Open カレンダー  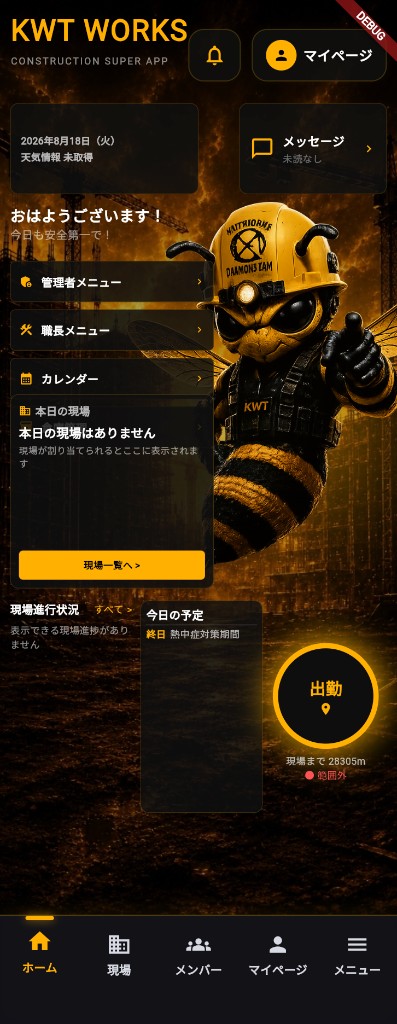(x=112, y=378)
